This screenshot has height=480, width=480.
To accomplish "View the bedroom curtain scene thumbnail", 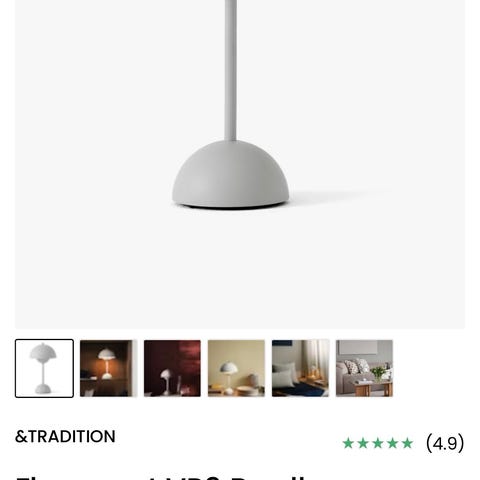I will pos(300,368).
